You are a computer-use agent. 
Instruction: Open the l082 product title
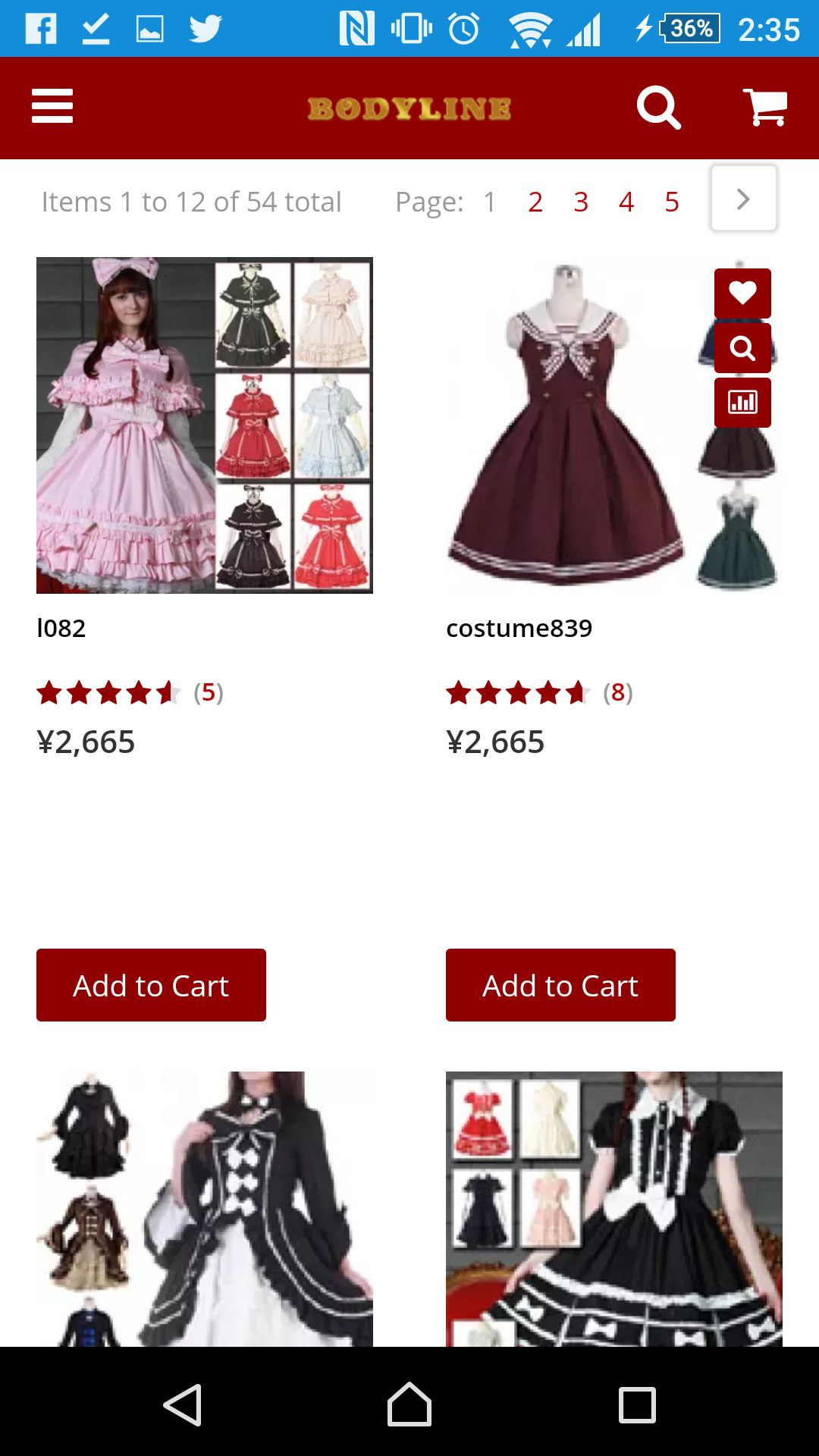click(x=61, y=628)
